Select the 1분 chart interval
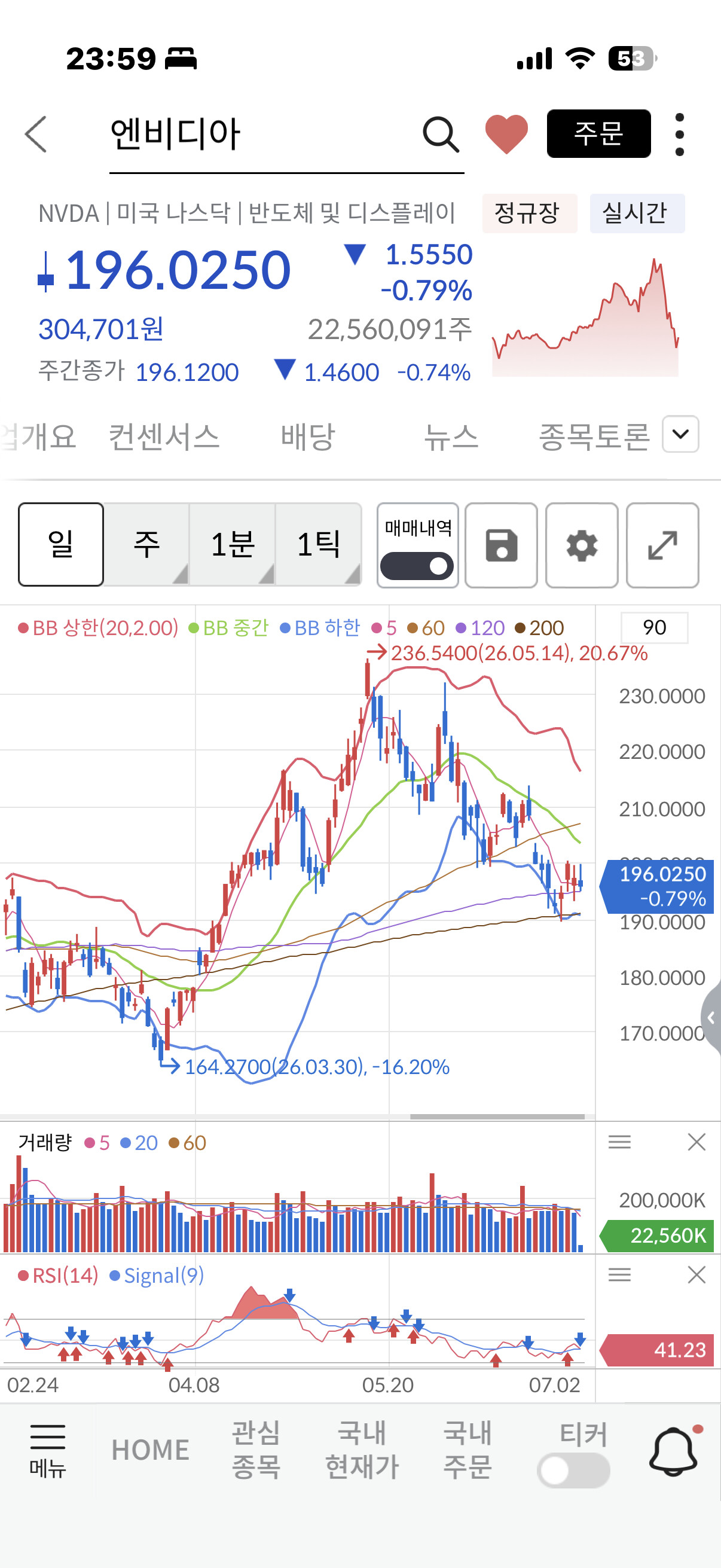The width and height of the screenshot is (721, 1568). 233,544
